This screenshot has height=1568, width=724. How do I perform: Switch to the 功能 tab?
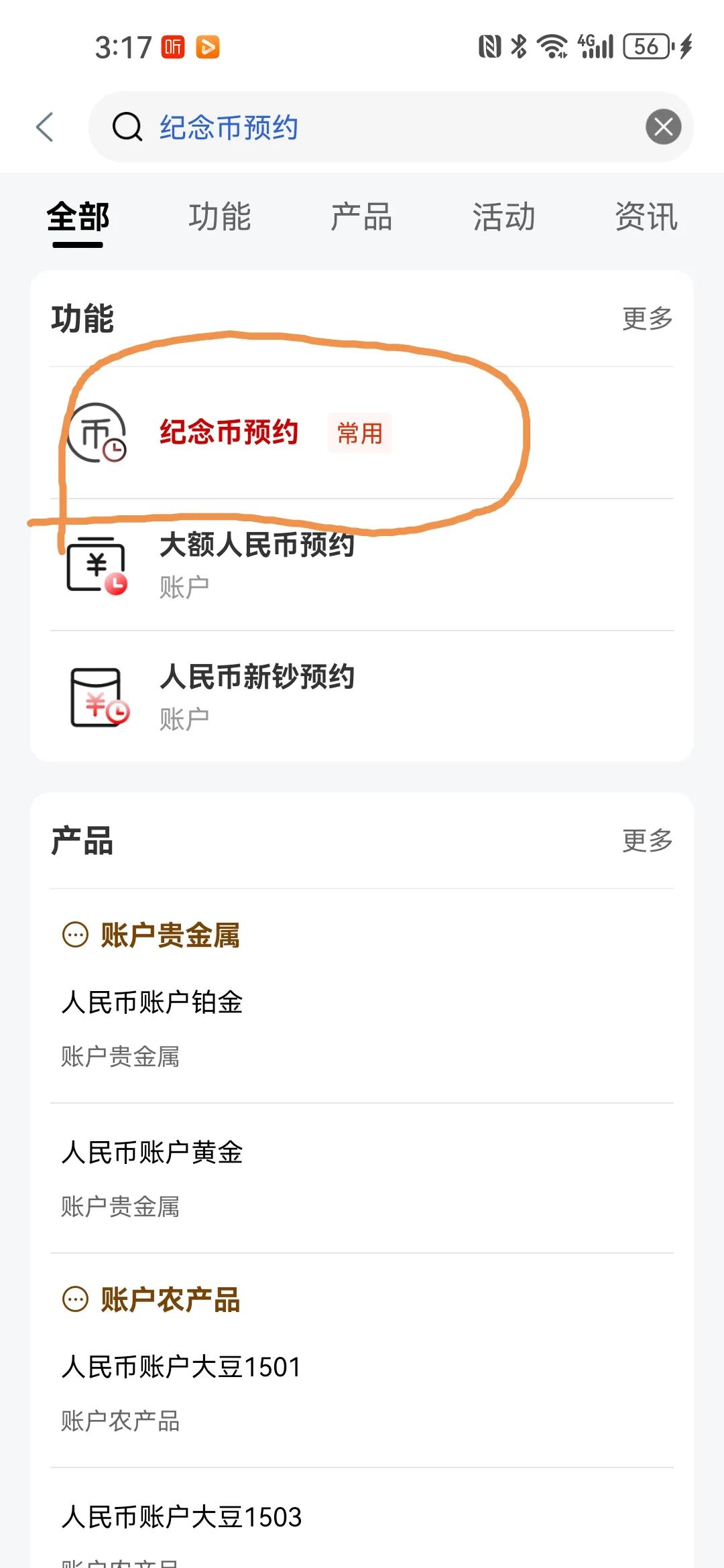pyautogui.click(x=220, y=217)
